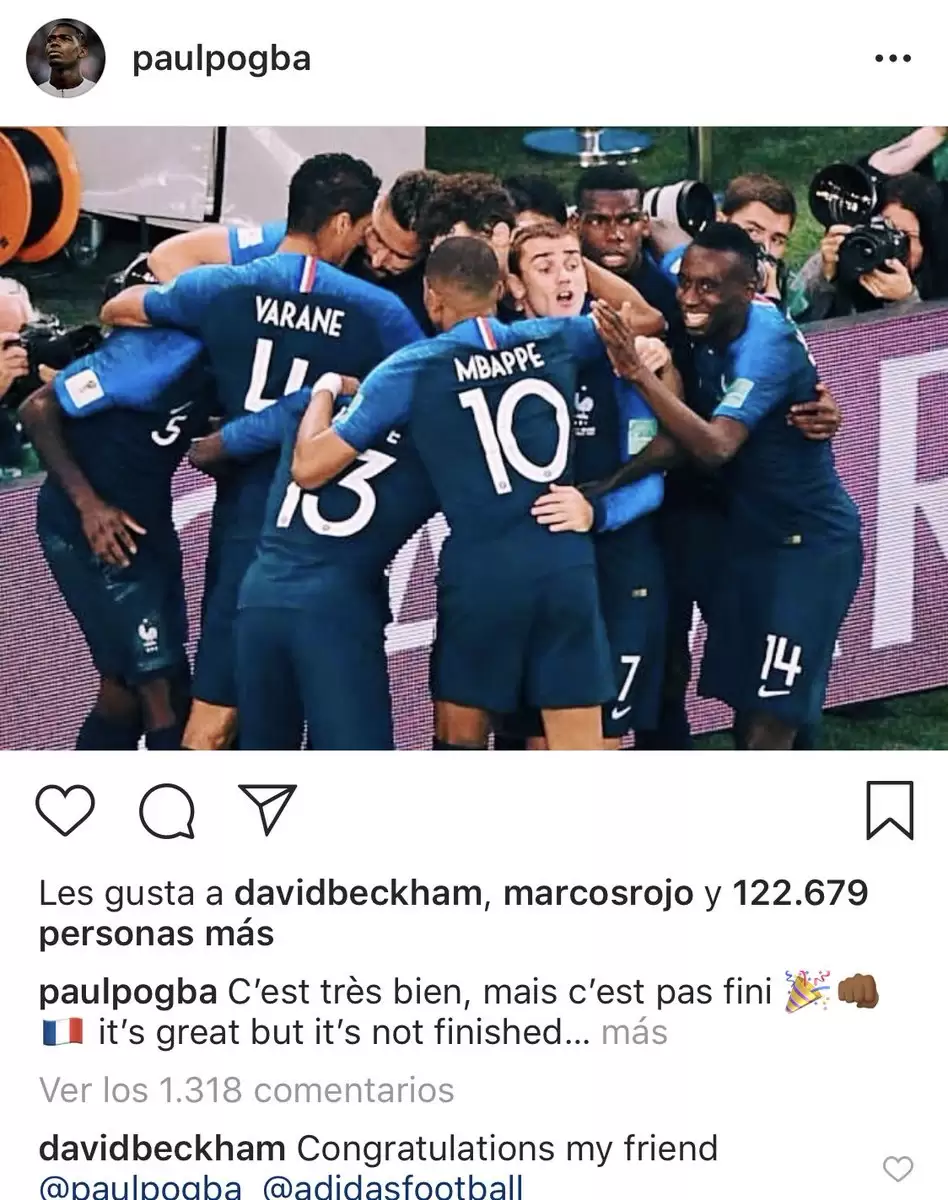The width and height of the screenshot is (948, 1200).
Task: Open davidbeckham's username on his comment
Action: point(162,1148)
